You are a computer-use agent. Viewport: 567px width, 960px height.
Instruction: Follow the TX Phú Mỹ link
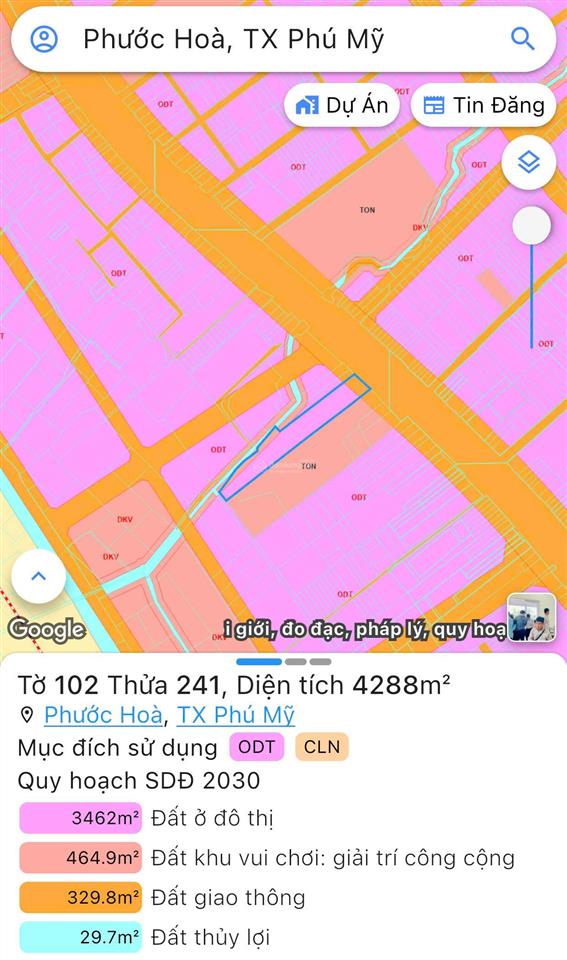(x=236, y=714)
